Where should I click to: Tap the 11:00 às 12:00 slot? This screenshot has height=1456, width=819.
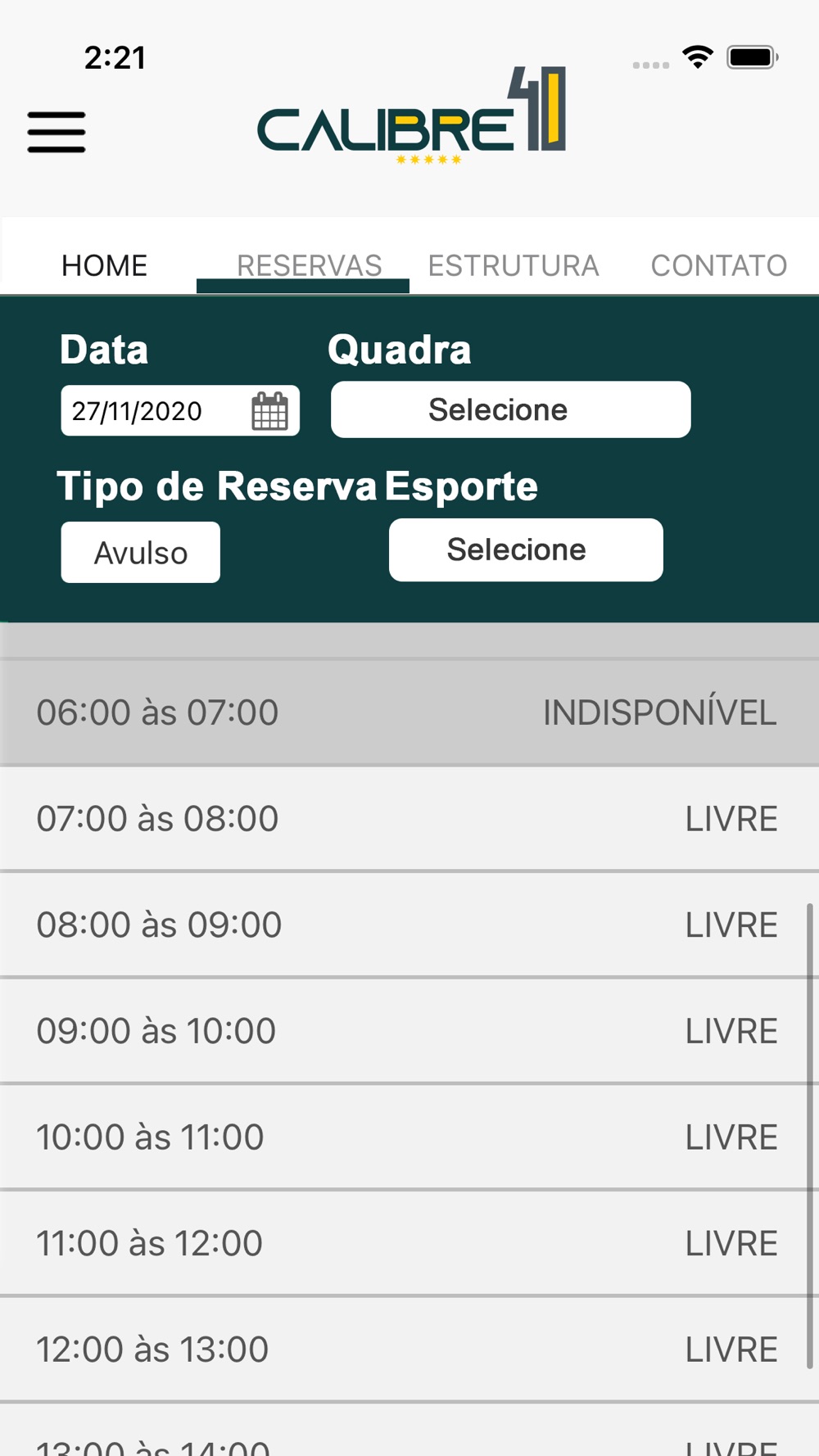point(409,1243)
